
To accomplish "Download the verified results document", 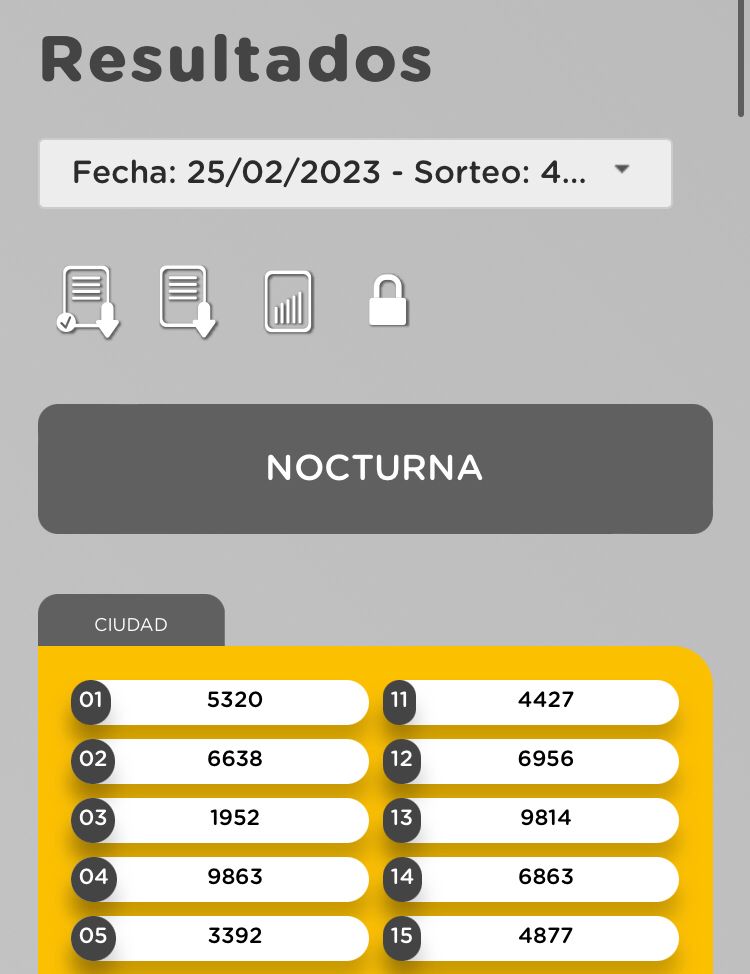I will (88, 301).
